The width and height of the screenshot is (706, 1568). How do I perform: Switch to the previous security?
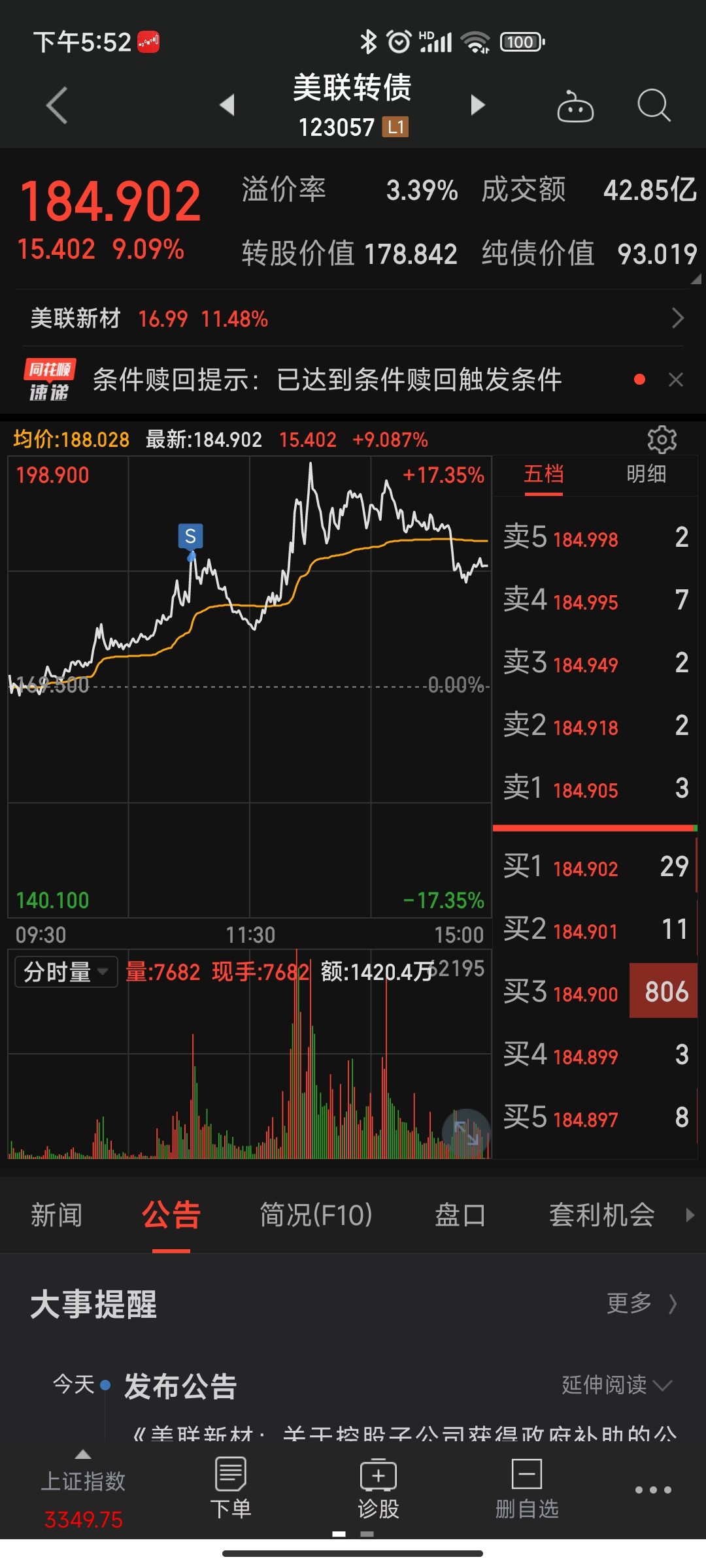point(227,105)
